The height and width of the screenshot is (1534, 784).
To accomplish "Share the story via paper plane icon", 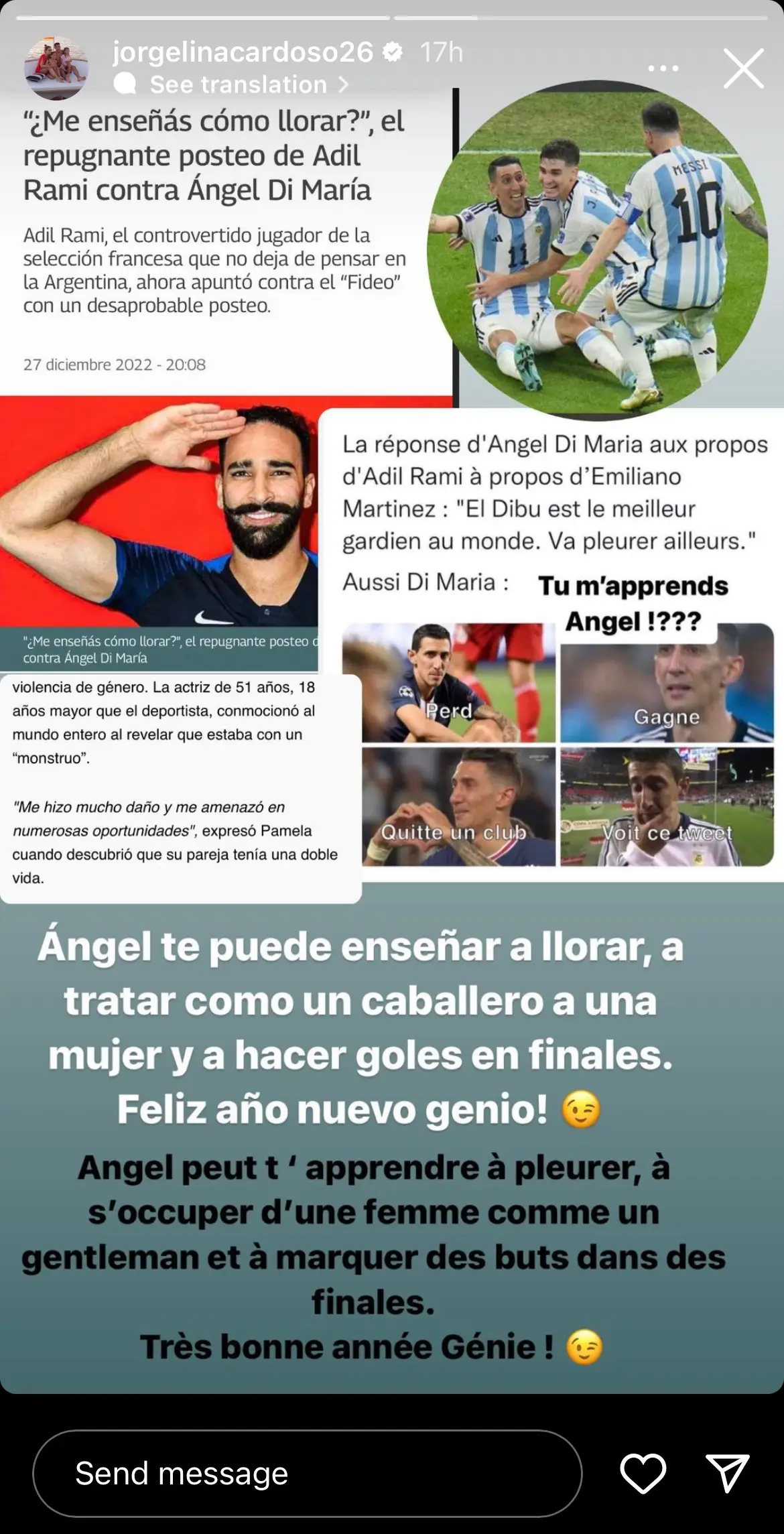I will click(727, 1474).
